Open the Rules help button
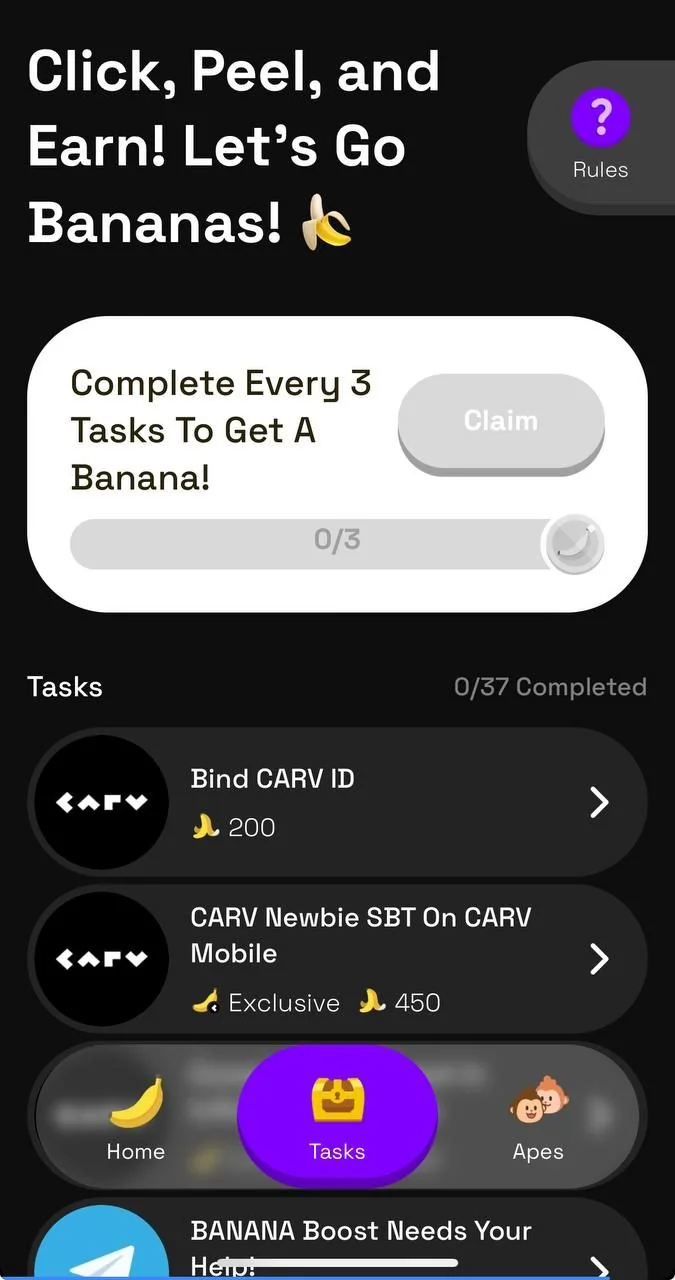Screen dimensions: 675x1280 point(600,134)
